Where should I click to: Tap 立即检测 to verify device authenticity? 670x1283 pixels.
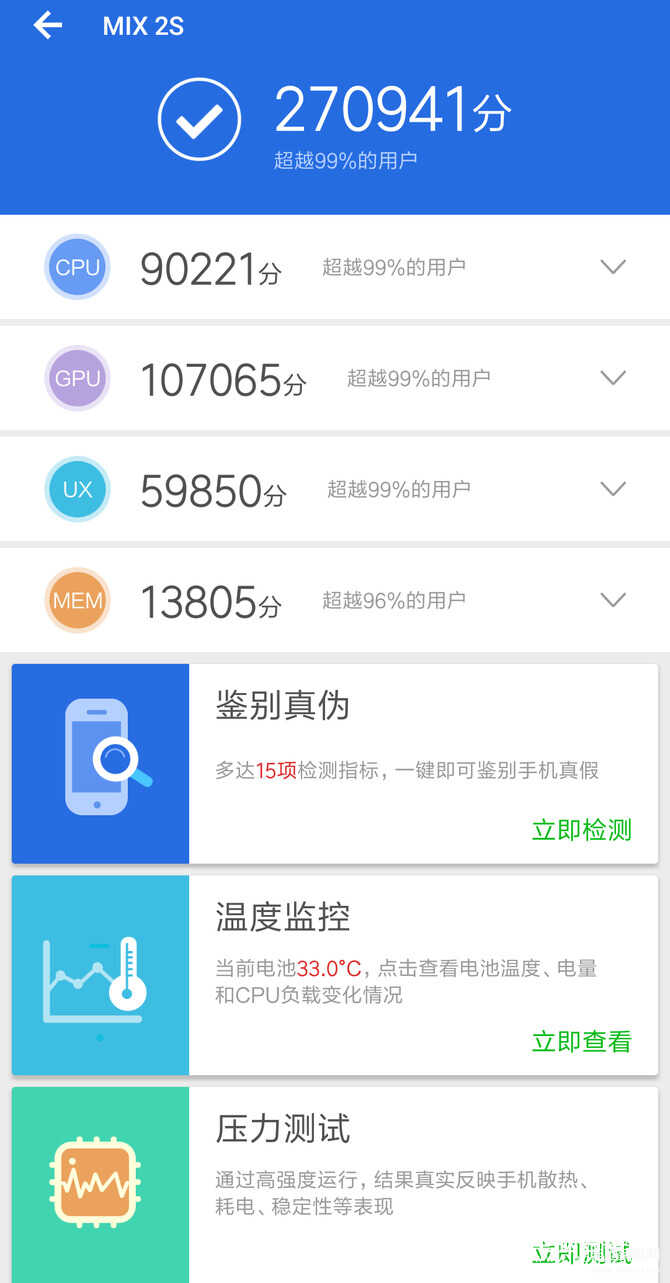pos(581,830)
